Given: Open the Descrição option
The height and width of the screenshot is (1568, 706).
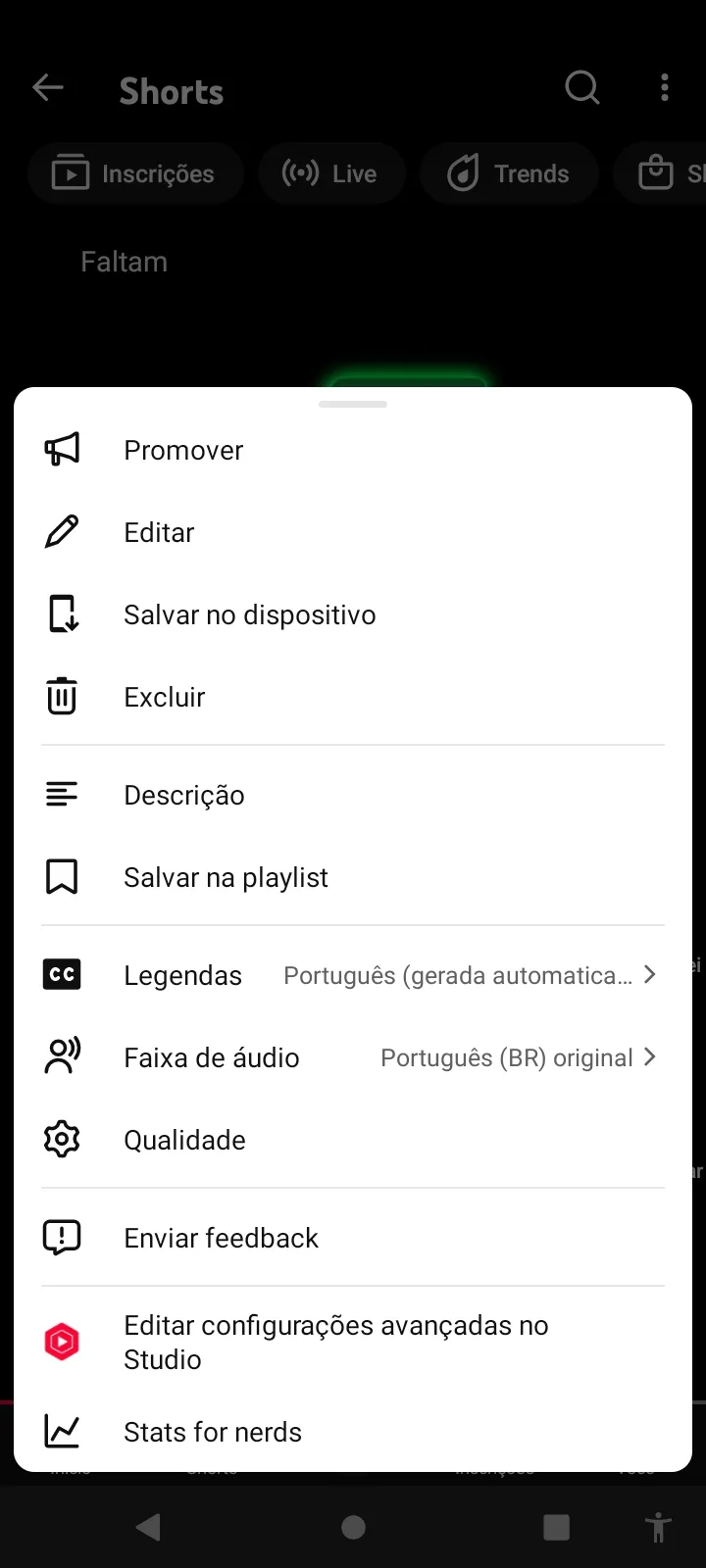Looking at the screenshot, I should [x=183, y=795].
